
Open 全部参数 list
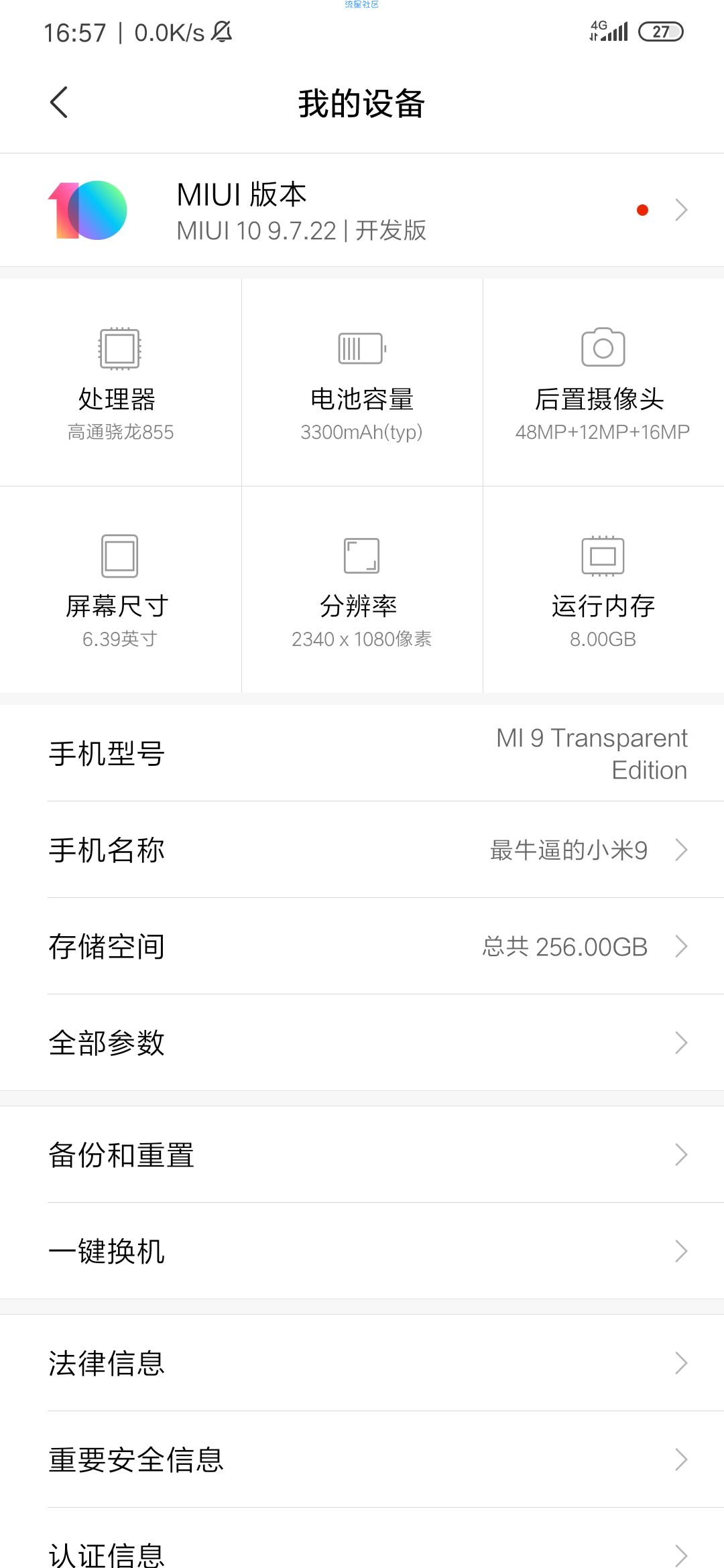(362, 1043)
